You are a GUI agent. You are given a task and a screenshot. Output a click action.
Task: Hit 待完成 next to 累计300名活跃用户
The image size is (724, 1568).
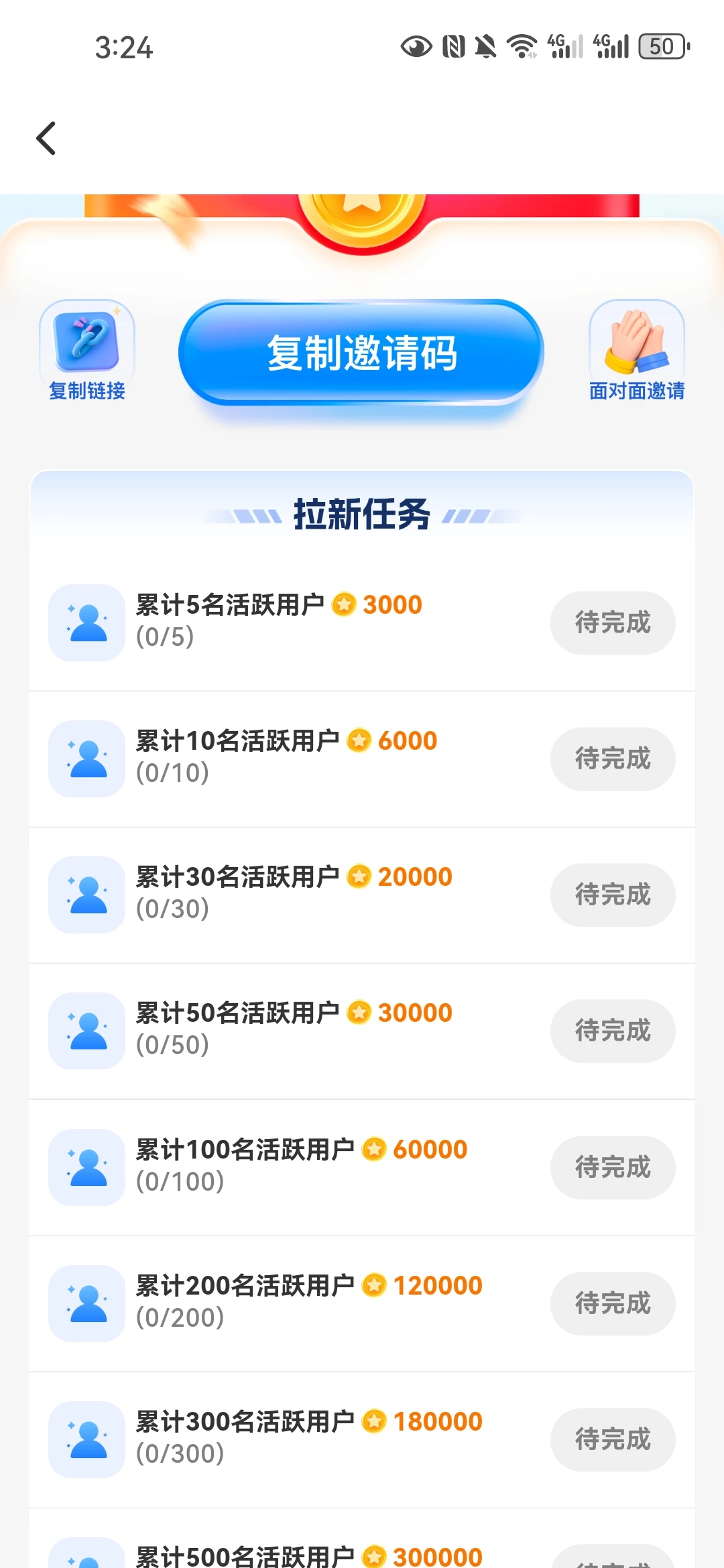coord(612,1439)
